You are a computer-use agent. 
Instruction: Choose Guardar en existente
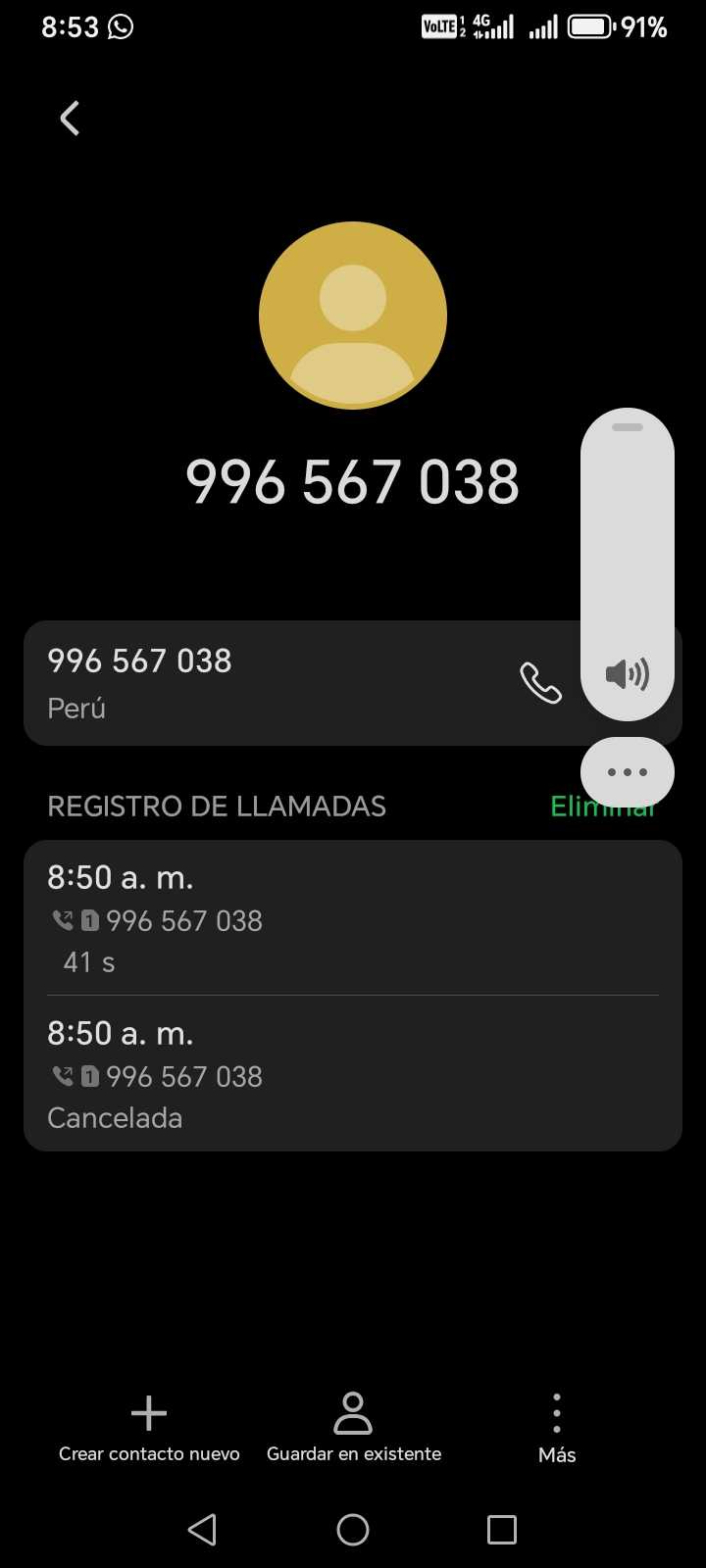(x=353, y=1429)
